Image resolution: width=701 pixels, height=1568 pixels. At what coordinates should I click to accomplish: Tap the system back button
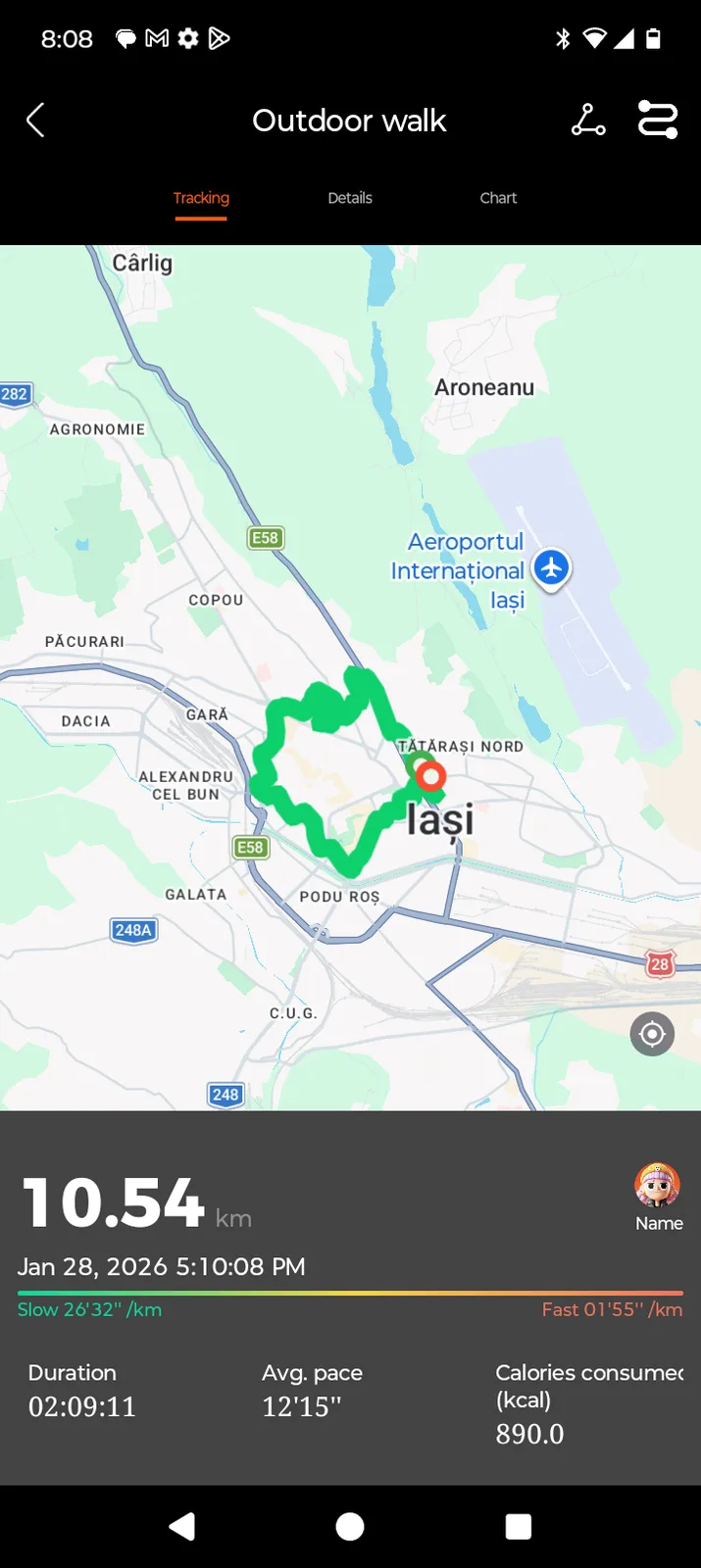point(182,1526)
